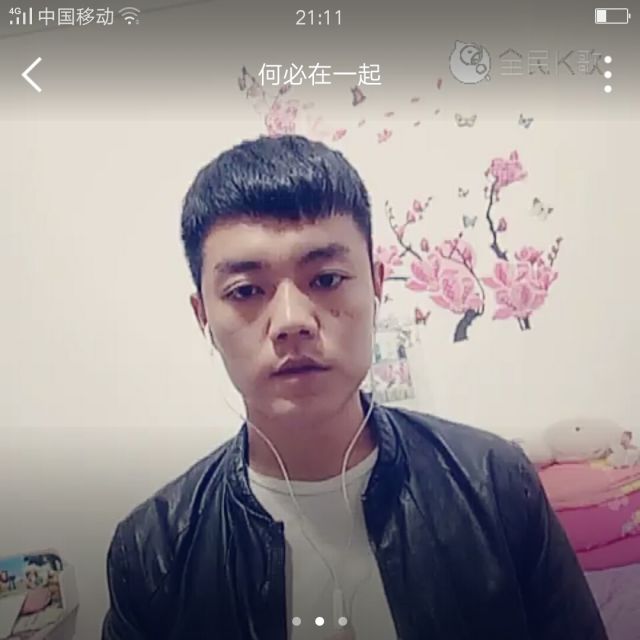
Task: Go back using the top-left arrow
Action: point(33,75)
